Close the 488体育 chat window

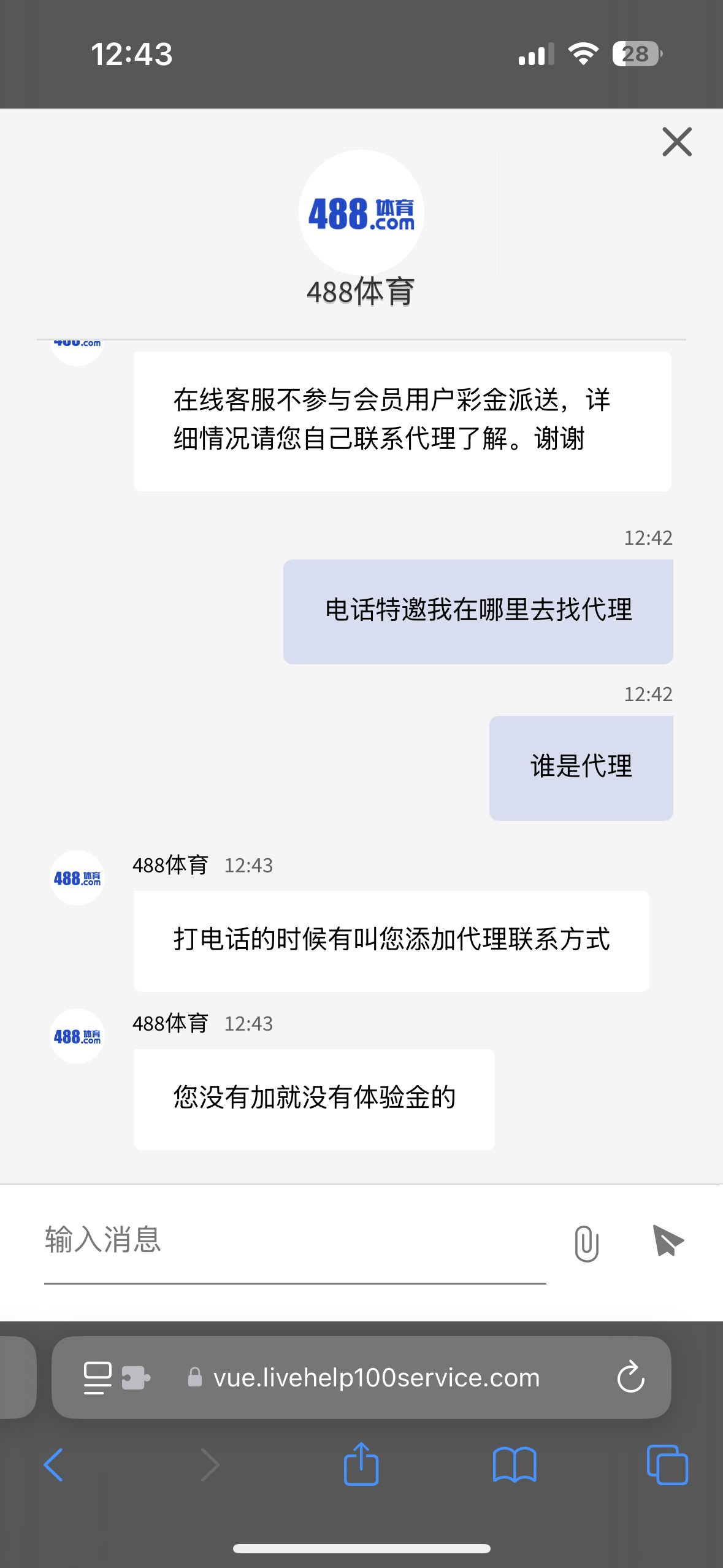pyautogui.click(x=676, y=142)
